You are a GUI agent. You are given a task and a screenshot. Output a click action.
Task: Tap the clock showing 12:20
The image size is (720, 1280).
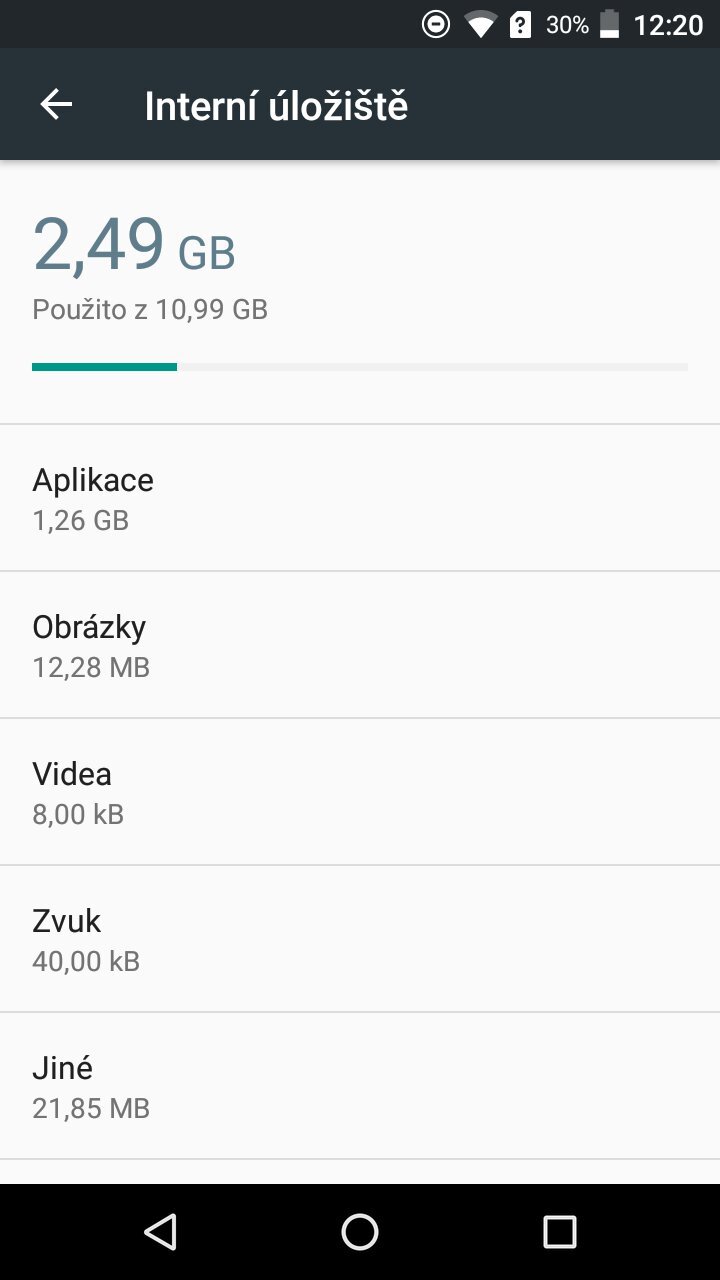pyautogui.click(x=668, y=24)
